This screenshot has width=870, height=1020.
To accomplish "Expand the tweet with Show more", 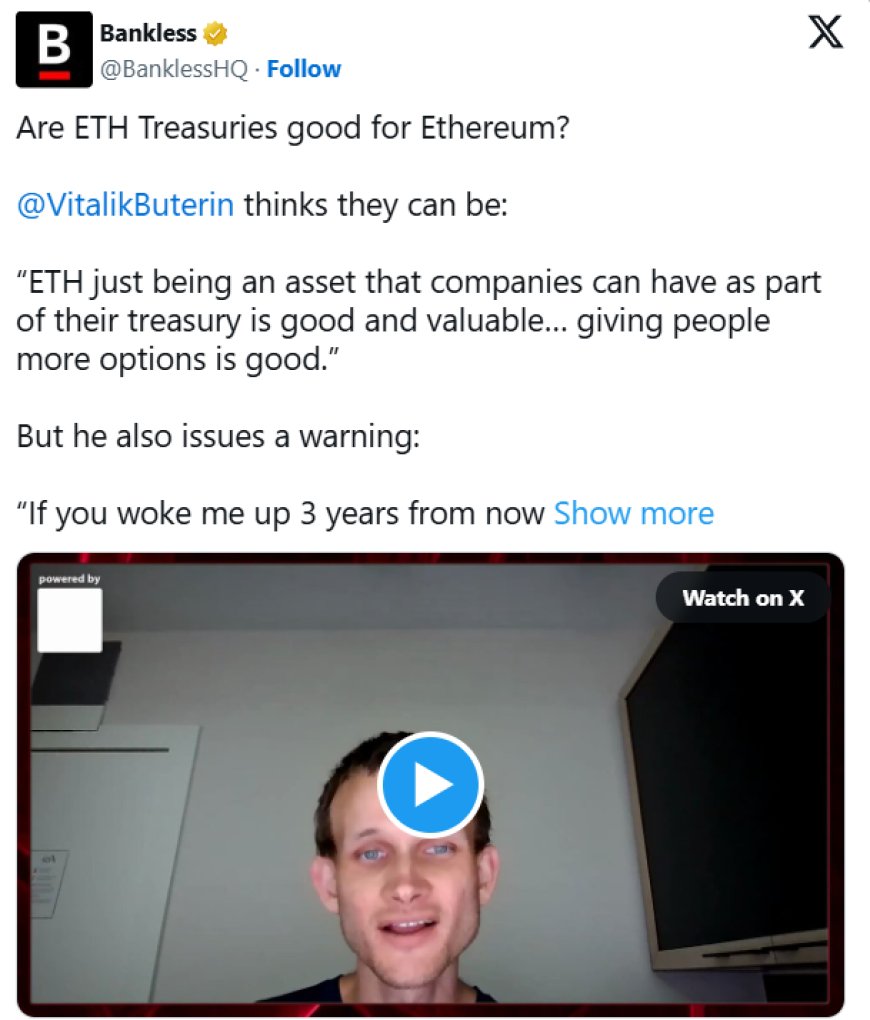I will click(x=634, y=513).
